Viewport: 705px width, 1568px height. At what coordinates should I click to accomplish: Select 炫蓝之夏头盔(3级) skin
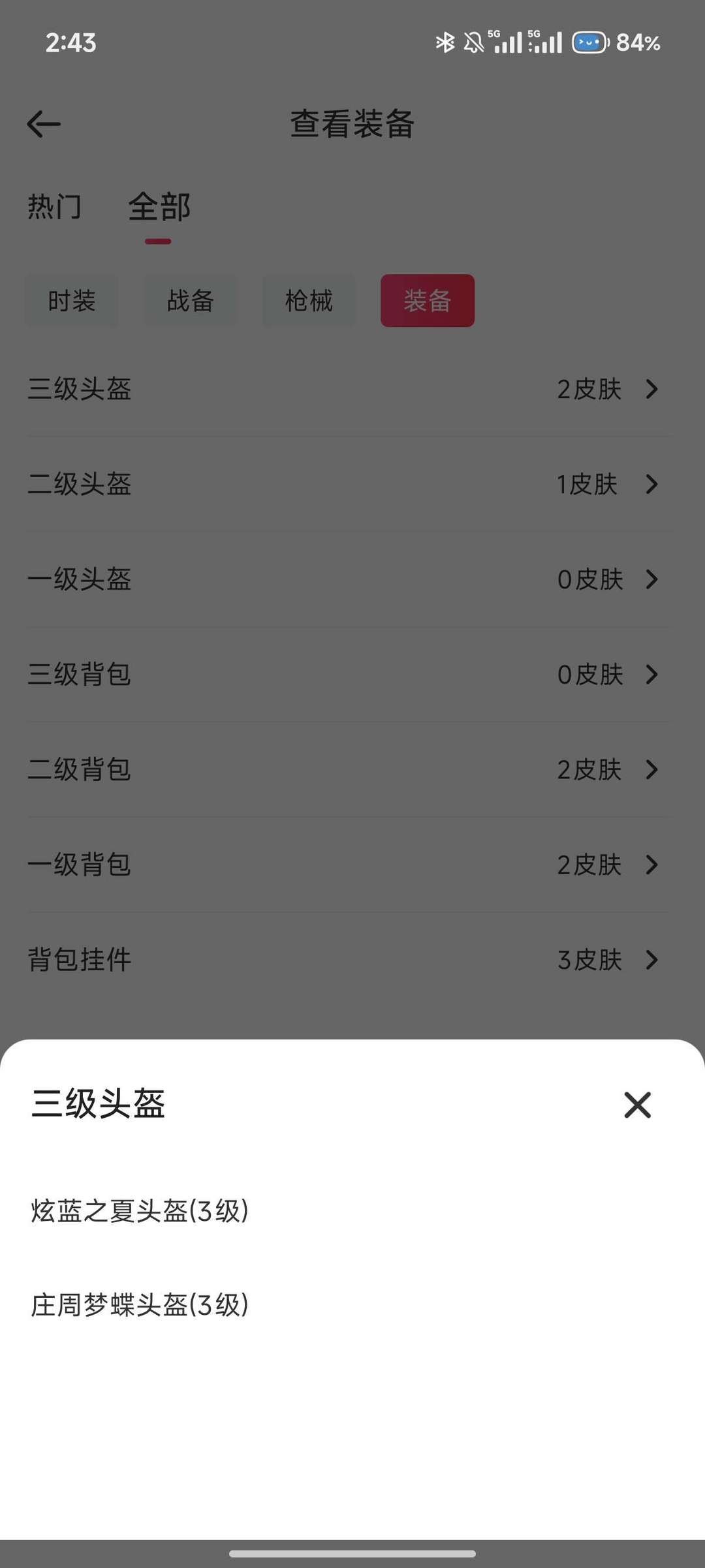click(x=140, y=1211)
